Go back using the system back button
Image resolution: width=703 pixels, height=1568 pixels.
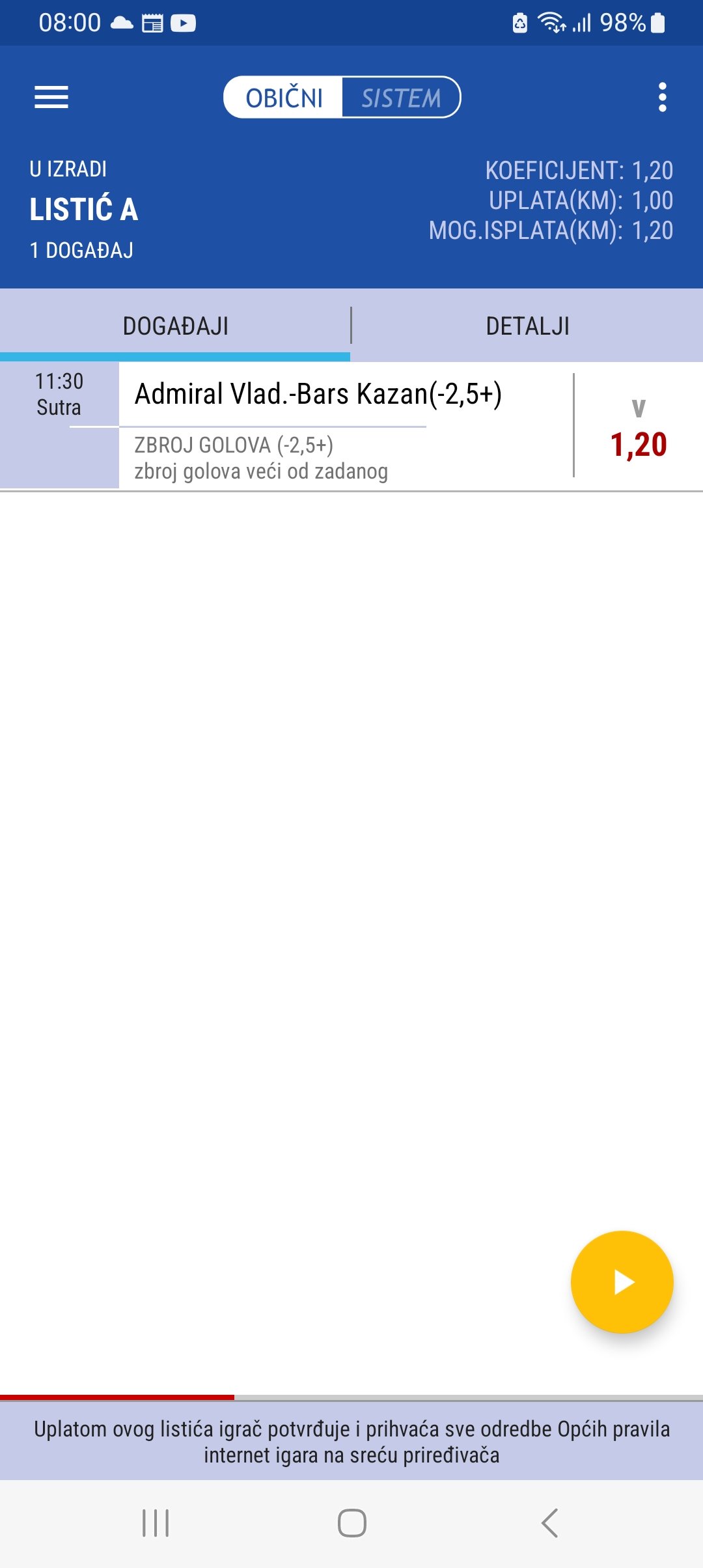550,1523
